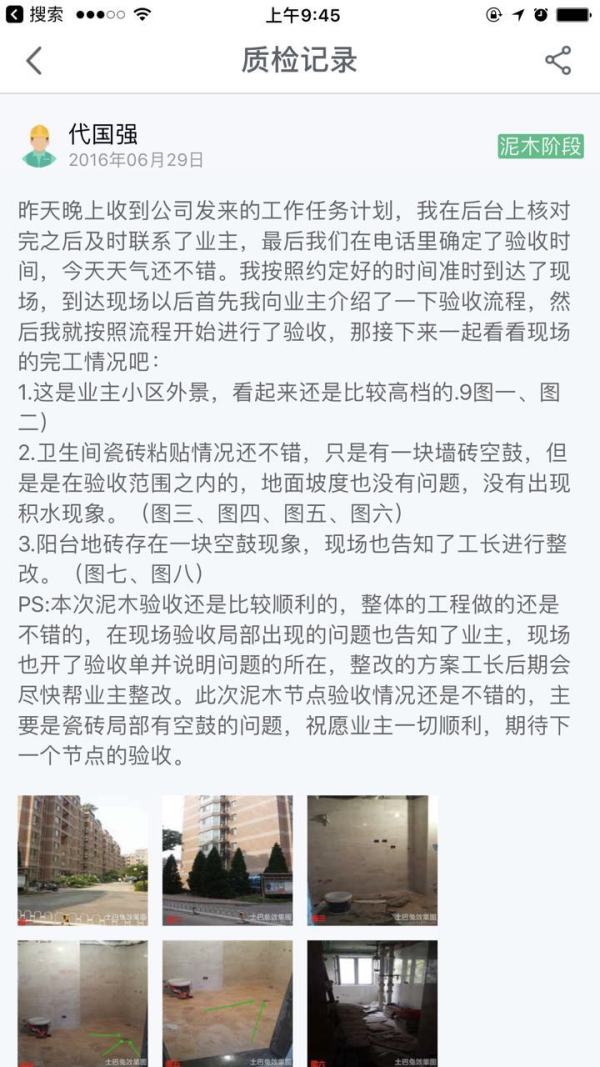Open fourth photo with green floor arrows

click(x=82, y=1002)
